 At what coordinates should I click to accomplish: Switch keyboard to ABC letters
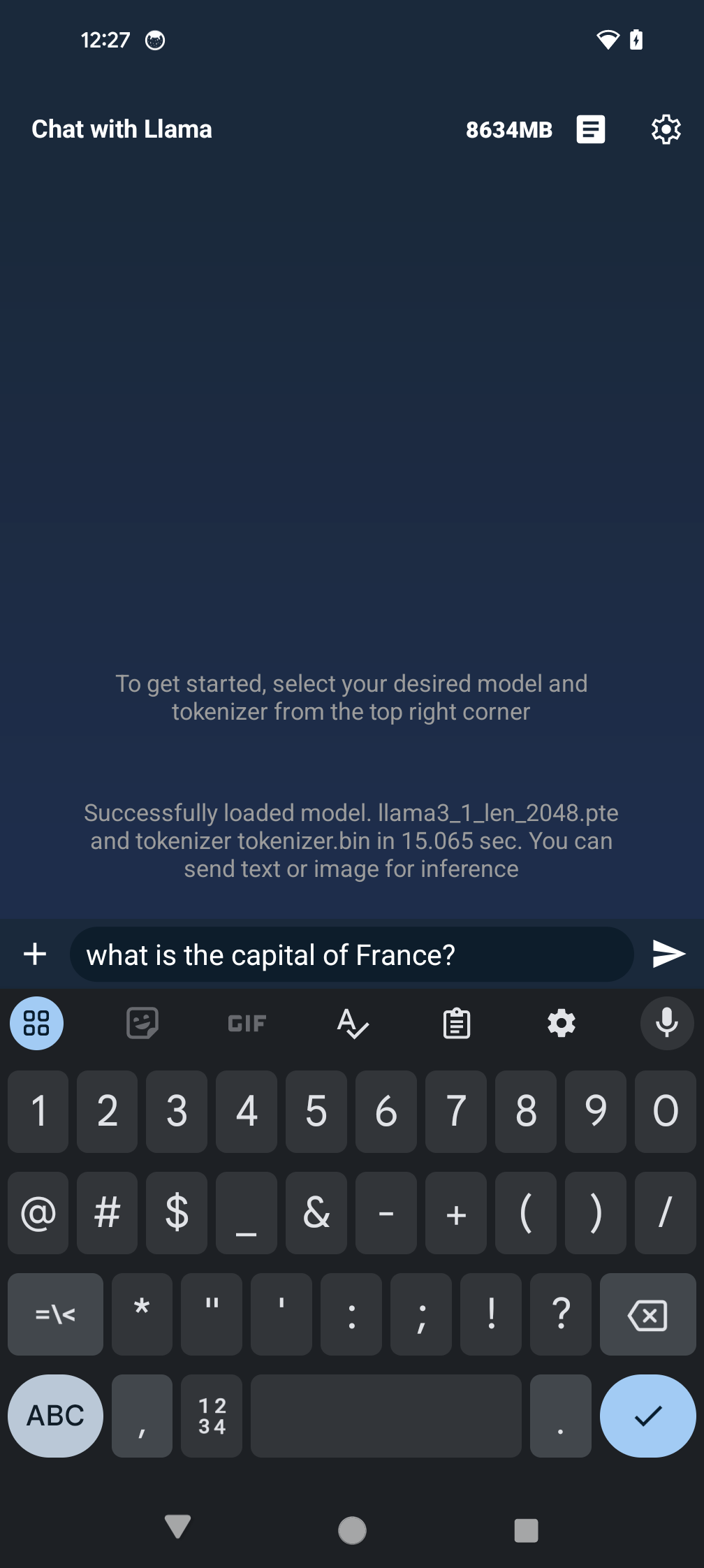point(55,1416)
